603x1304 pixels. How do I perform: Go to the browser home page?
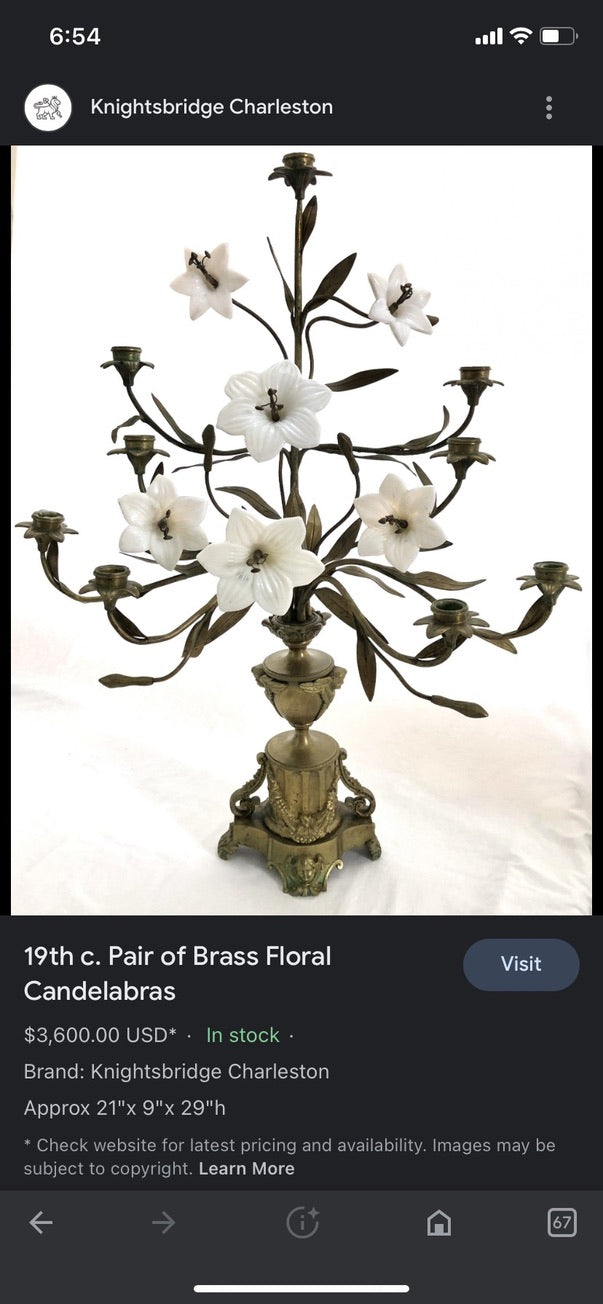pos(438,1222)
